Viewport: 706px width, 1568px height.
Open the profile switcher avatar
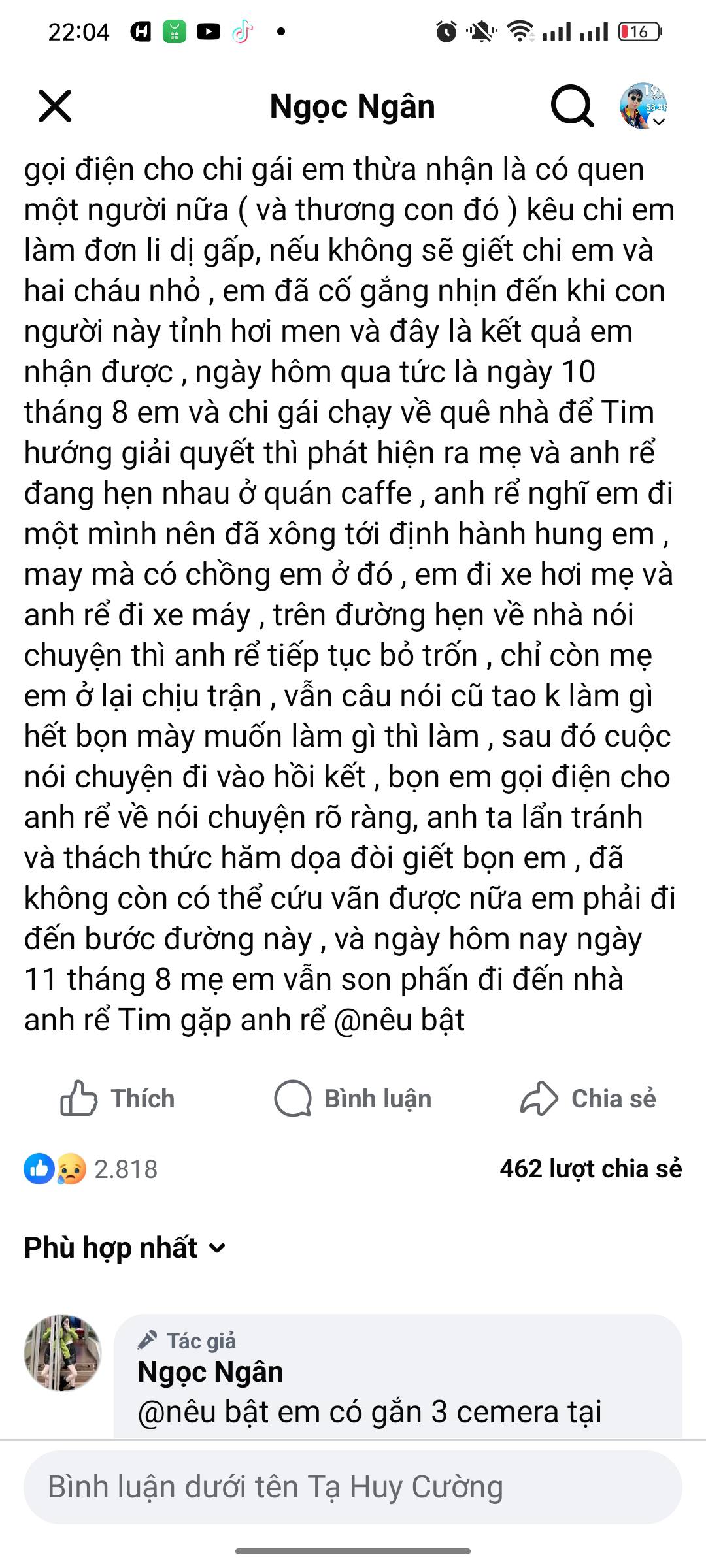(643, 106)
